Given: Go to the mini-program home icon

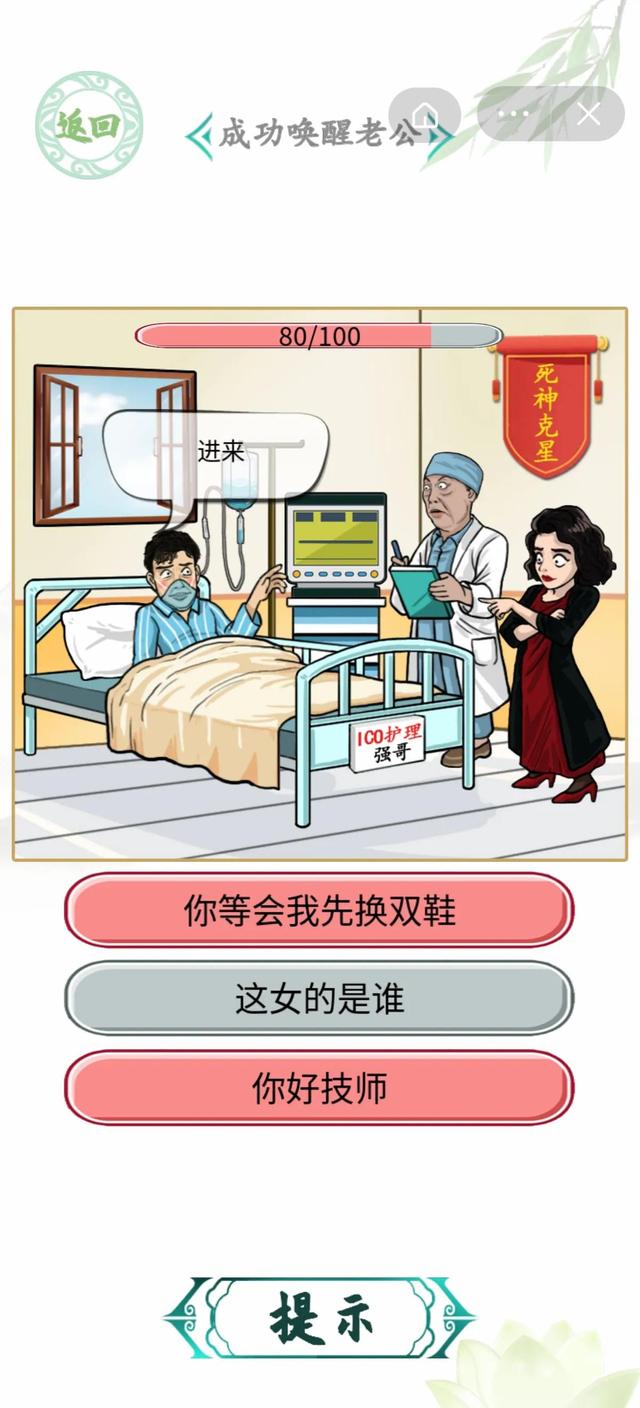Looking at the screenshot, I should (x=426, y=114).
